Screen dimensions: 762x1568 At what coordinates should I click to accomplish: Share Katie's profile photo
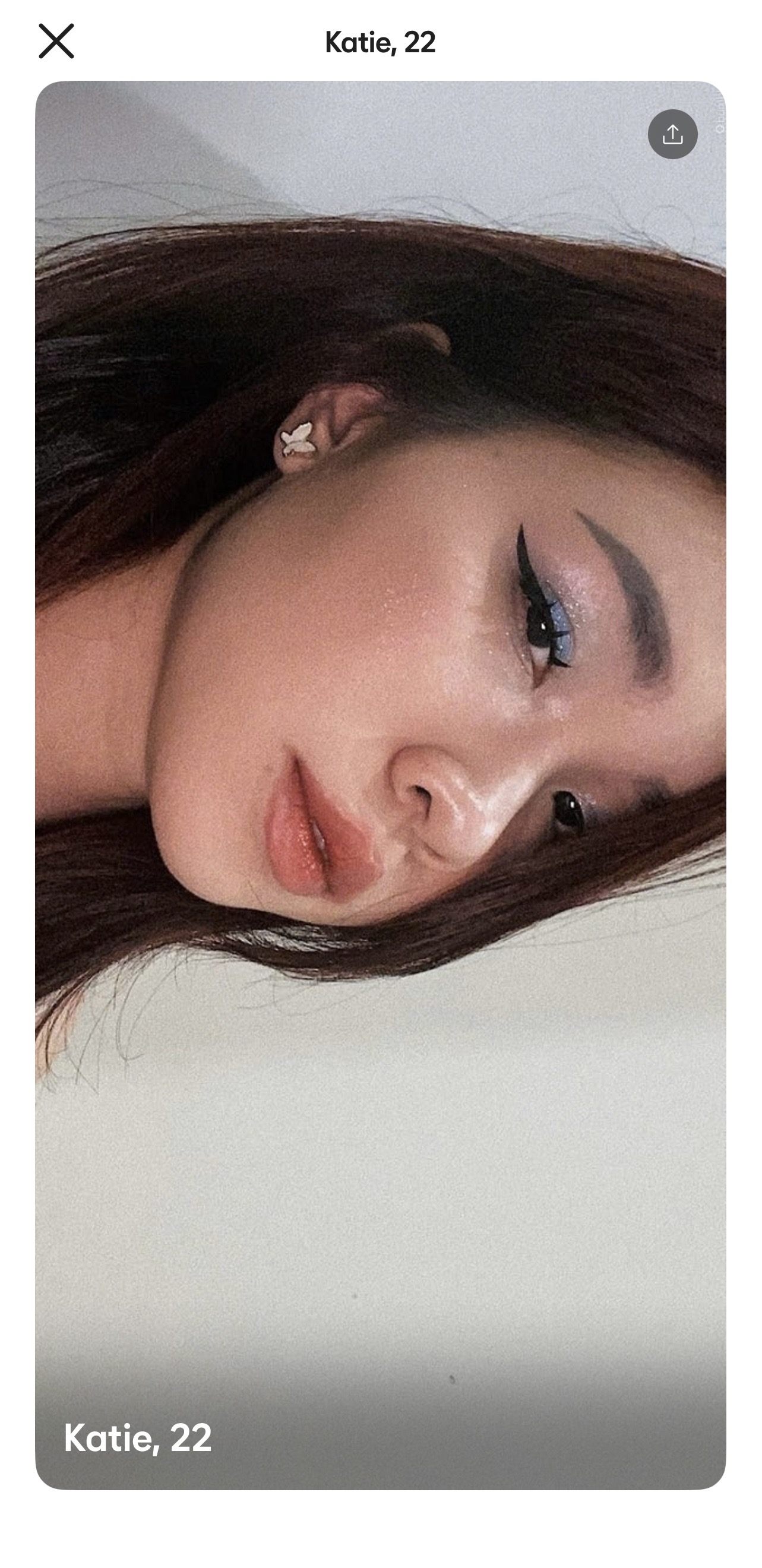[672, 134]
